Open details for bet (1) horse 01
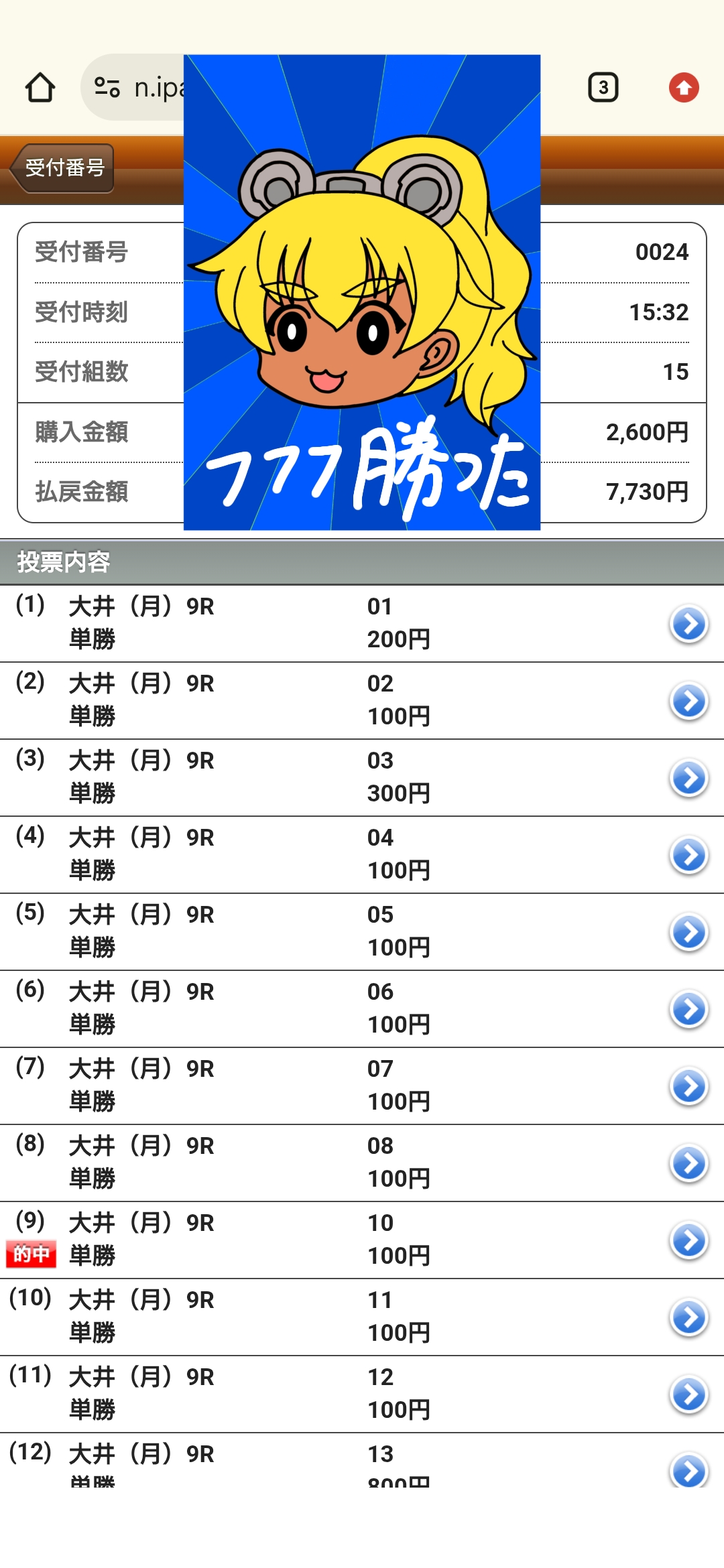 [688, 624]
